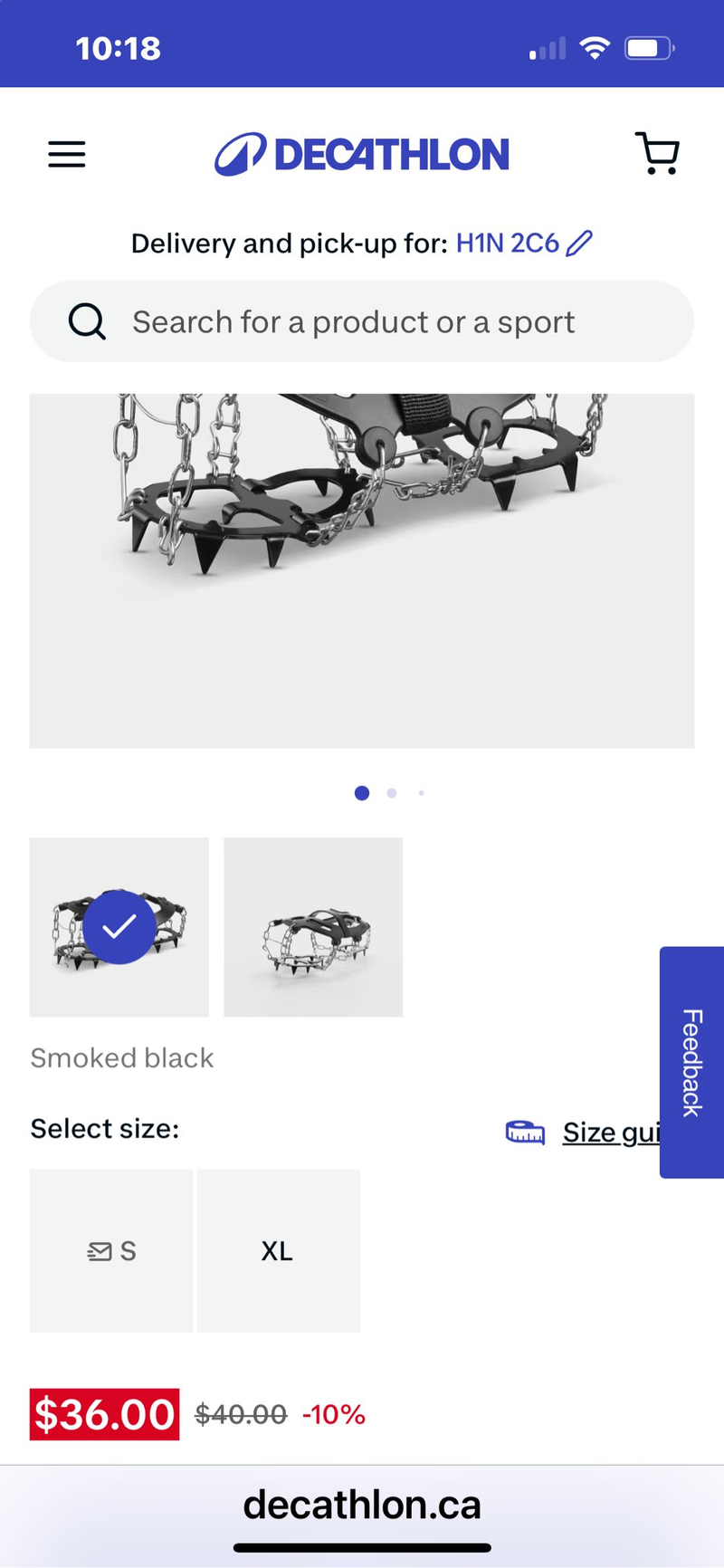View the main crampon product image

[x=362, y=570]
